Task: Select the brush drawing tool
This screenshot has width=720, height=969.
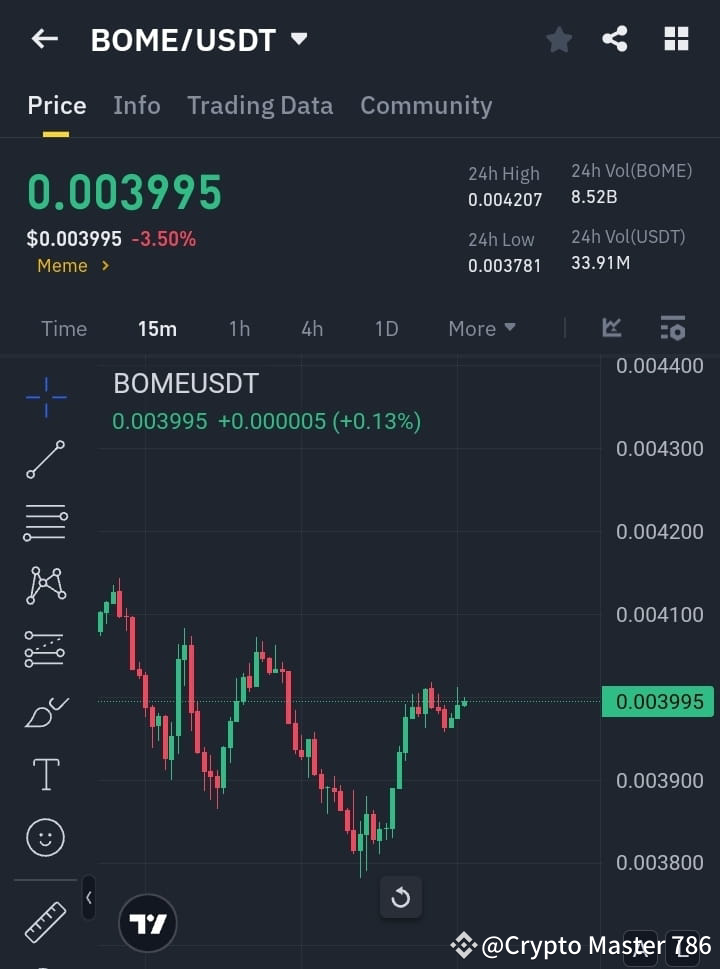Action: click(x=45, y=711)
